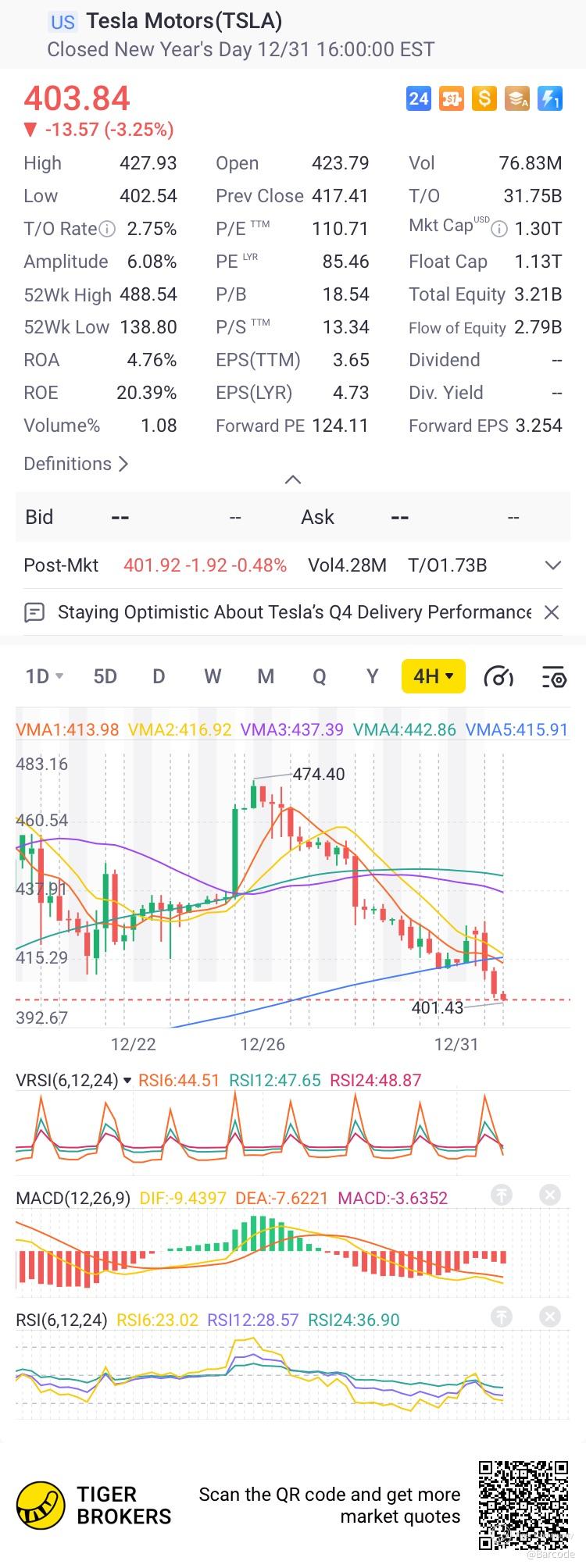Open the Definitions link
586x1568 pixels.
tap(76, 464)
